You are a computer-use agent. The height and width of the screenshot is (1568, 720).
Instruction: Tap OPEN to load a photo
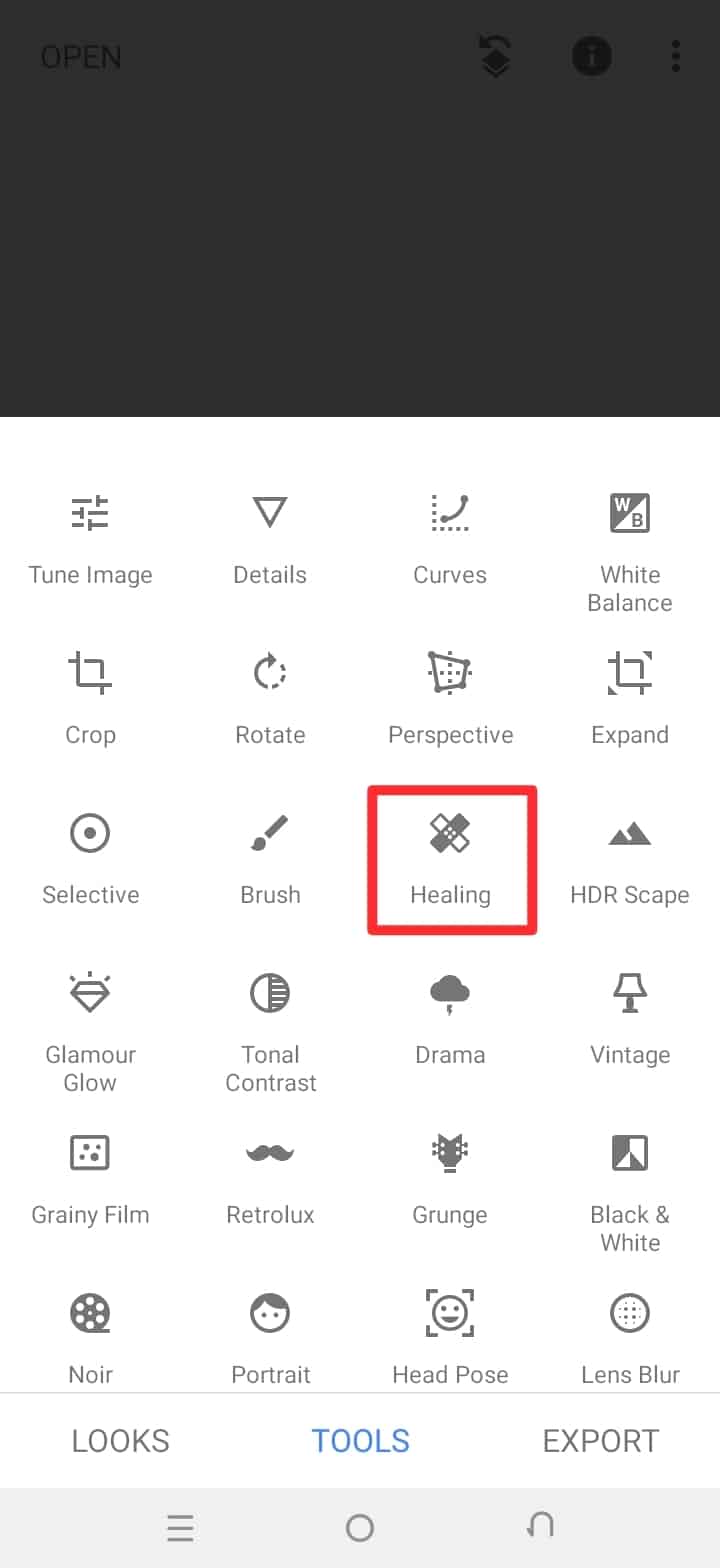click(x=81, y=57)
